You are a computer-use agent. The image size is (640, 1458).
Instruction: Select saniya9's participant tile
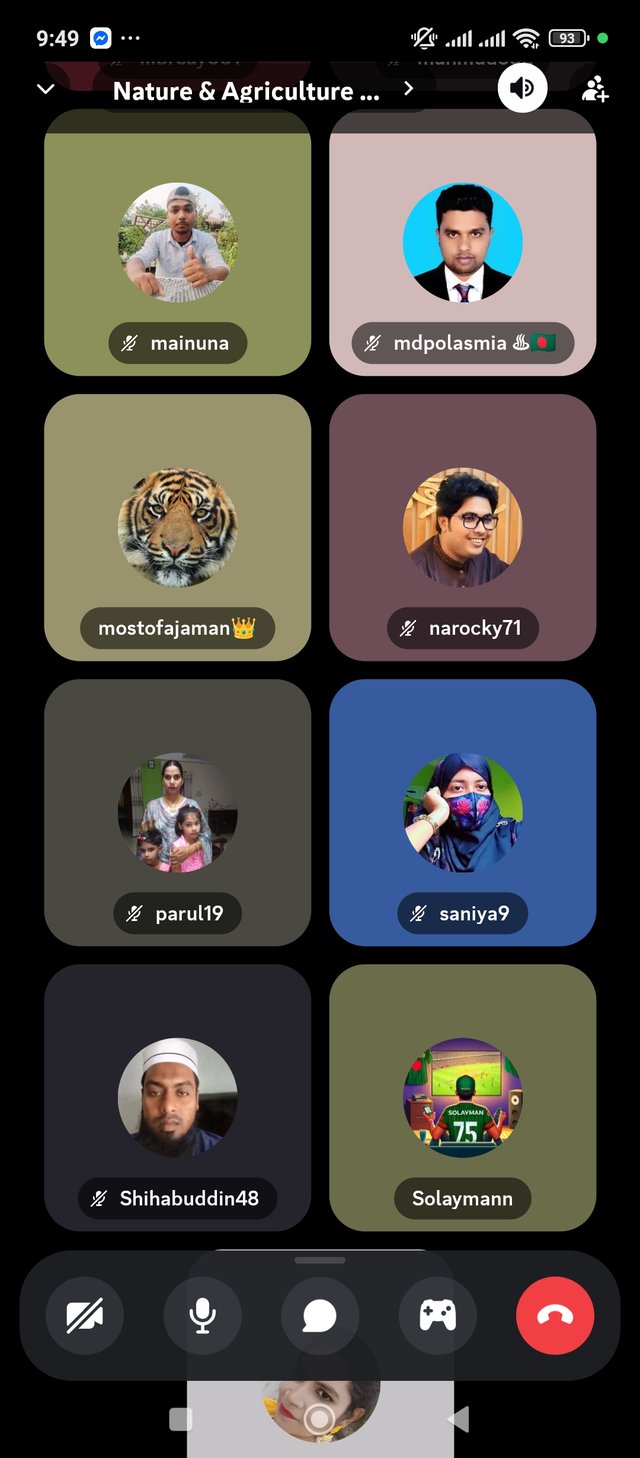pyautogui.click(x=462, y=812)
